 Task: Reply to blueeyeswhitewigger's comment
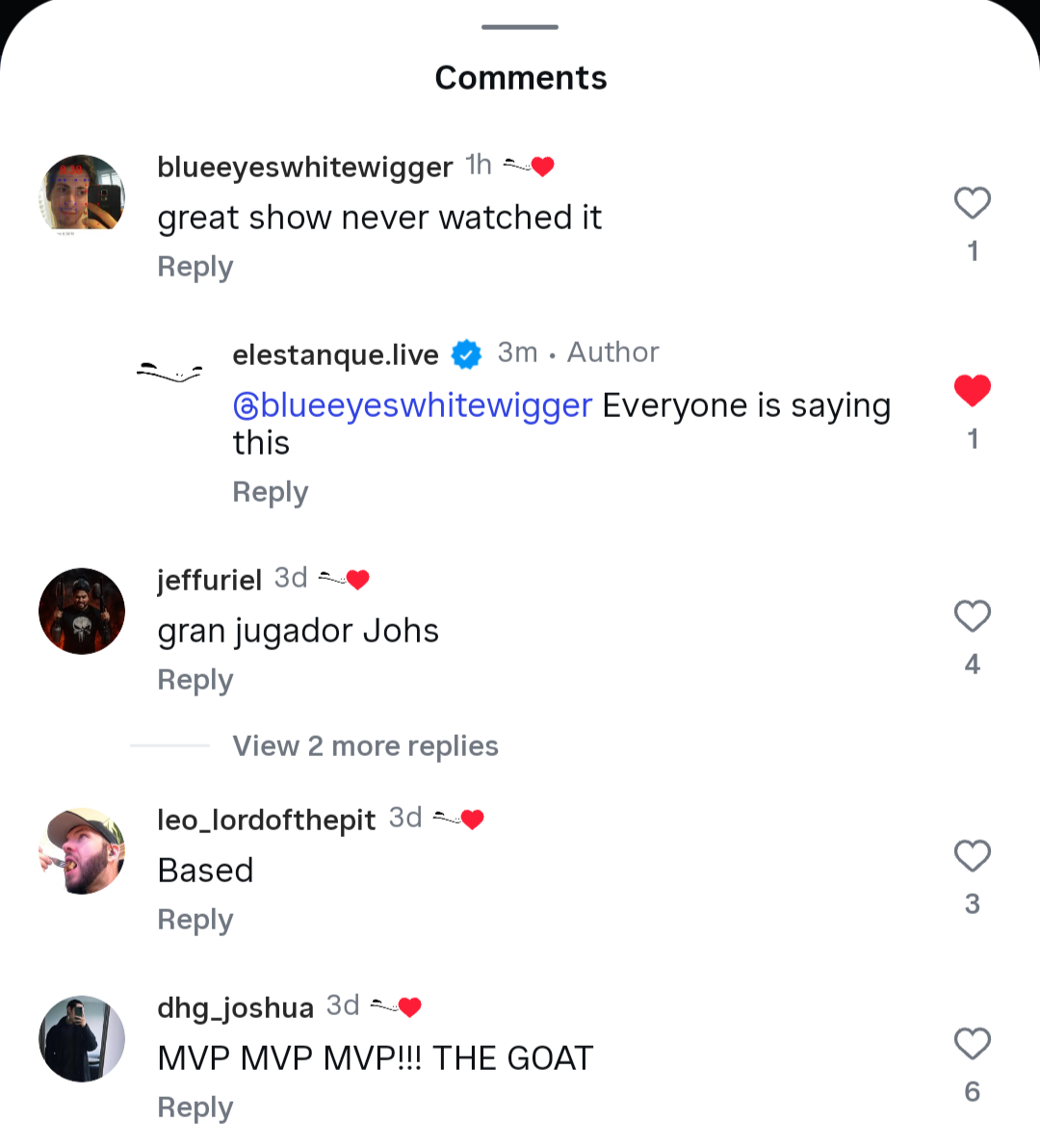pyautogui.click(x=195, y=267)
